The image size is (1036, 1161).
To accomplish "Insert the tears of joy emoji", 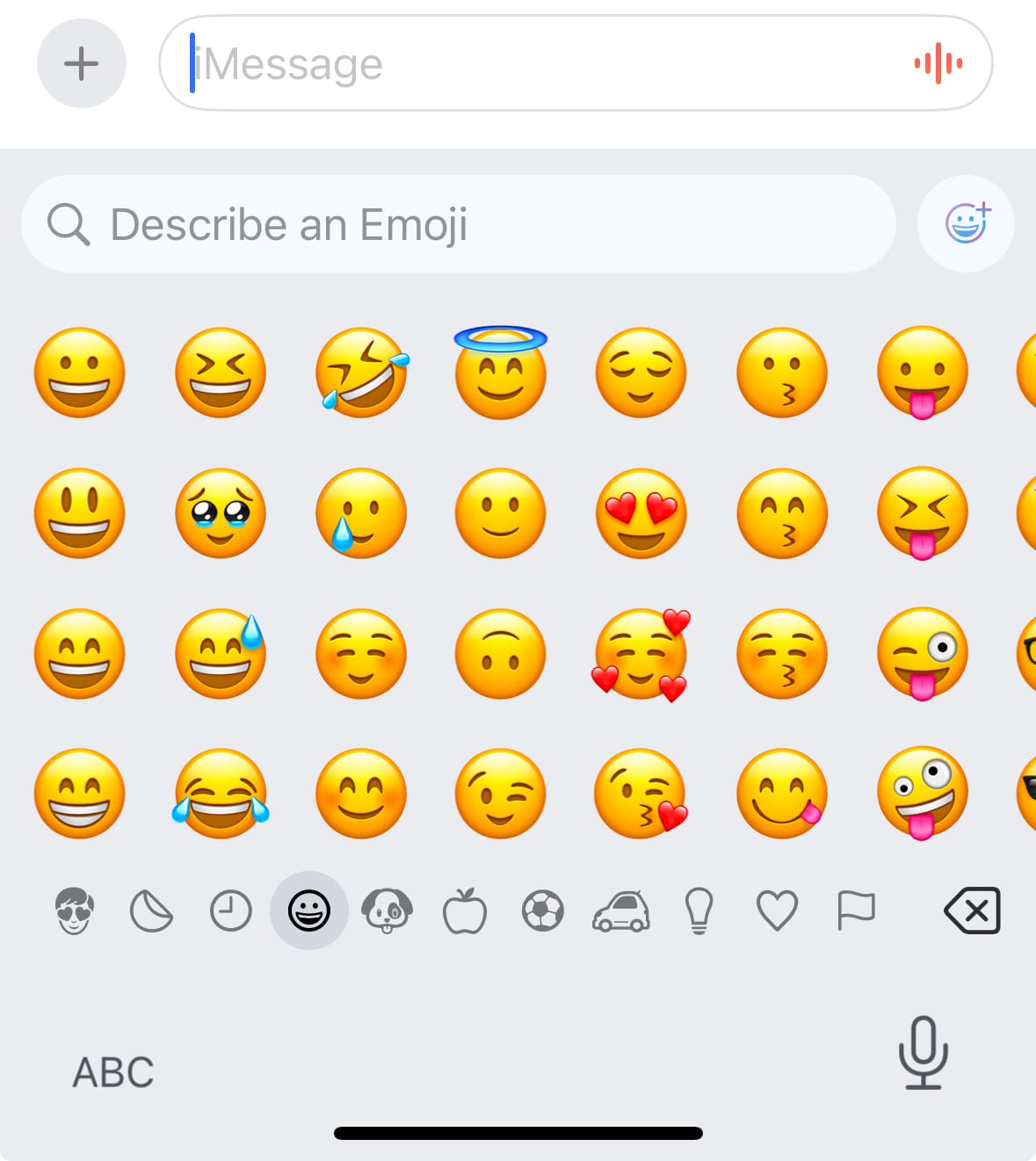I will [x=221, y=794].
